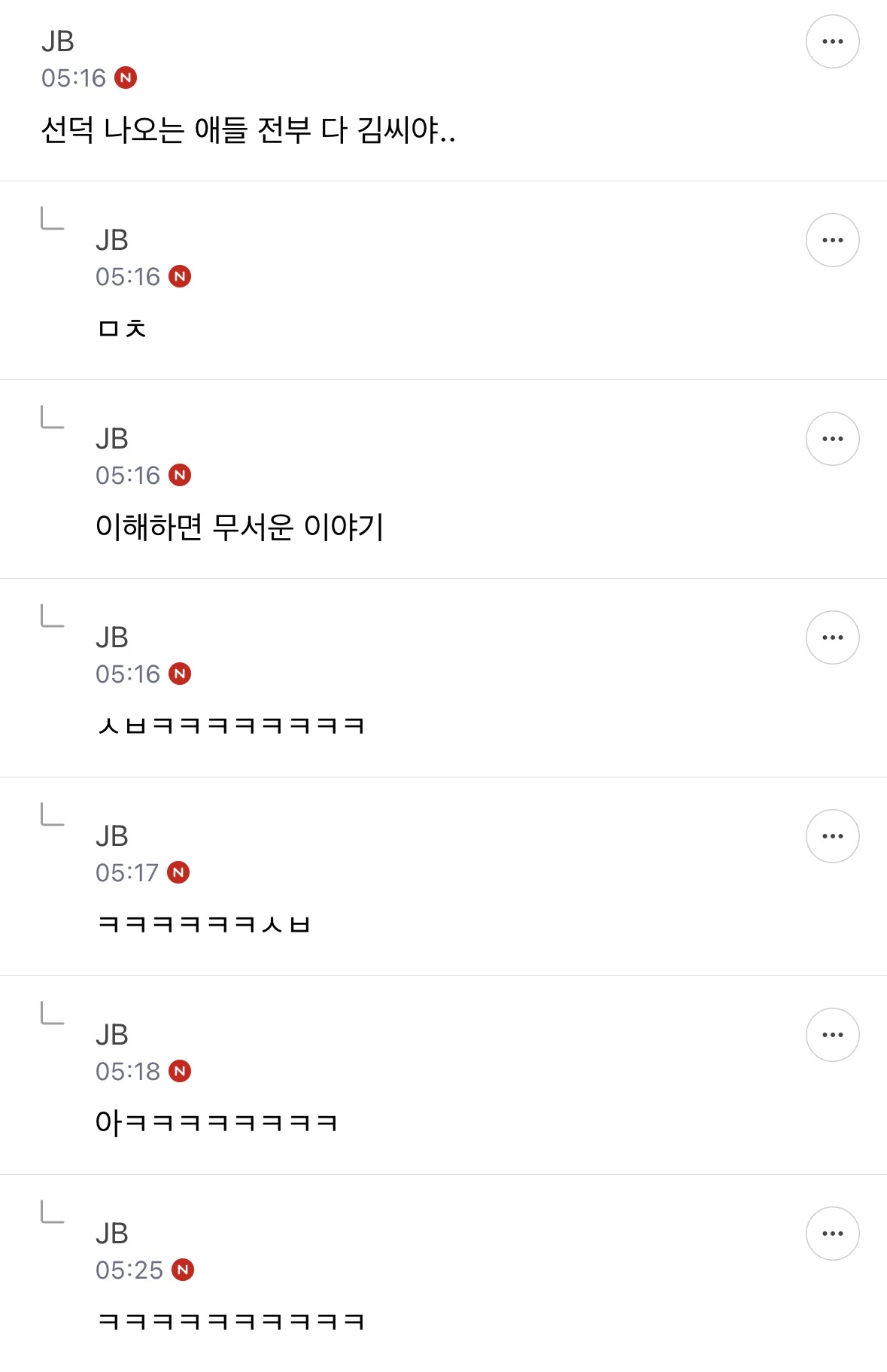Screen dimensions: 887x1372
Task: Toggle the N indicator on the 이해하면 comment
Action: pos(179,475)
